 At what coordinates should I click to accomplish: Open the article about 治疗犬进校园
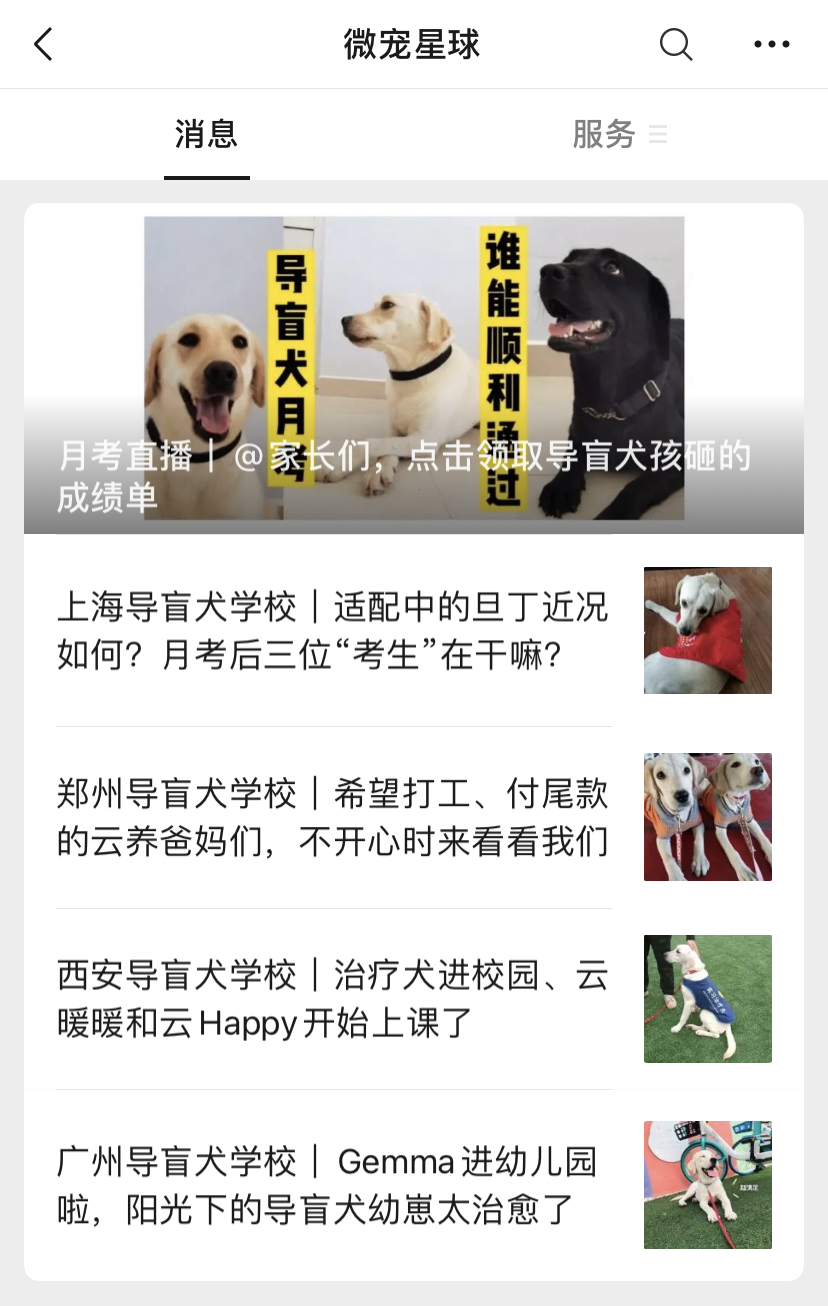coord(330,999)
